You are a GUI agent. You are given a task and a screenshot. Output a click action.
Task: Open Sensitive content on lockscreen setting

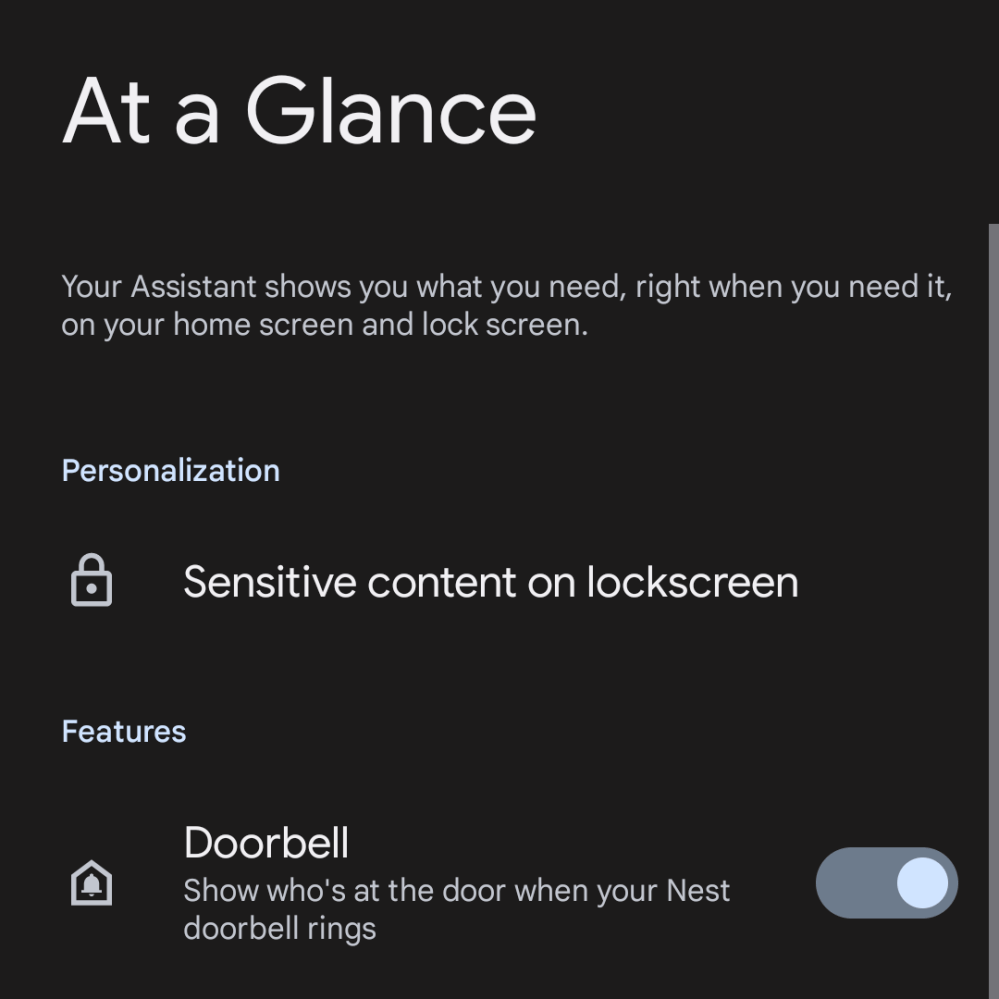(x=490, y=582)
